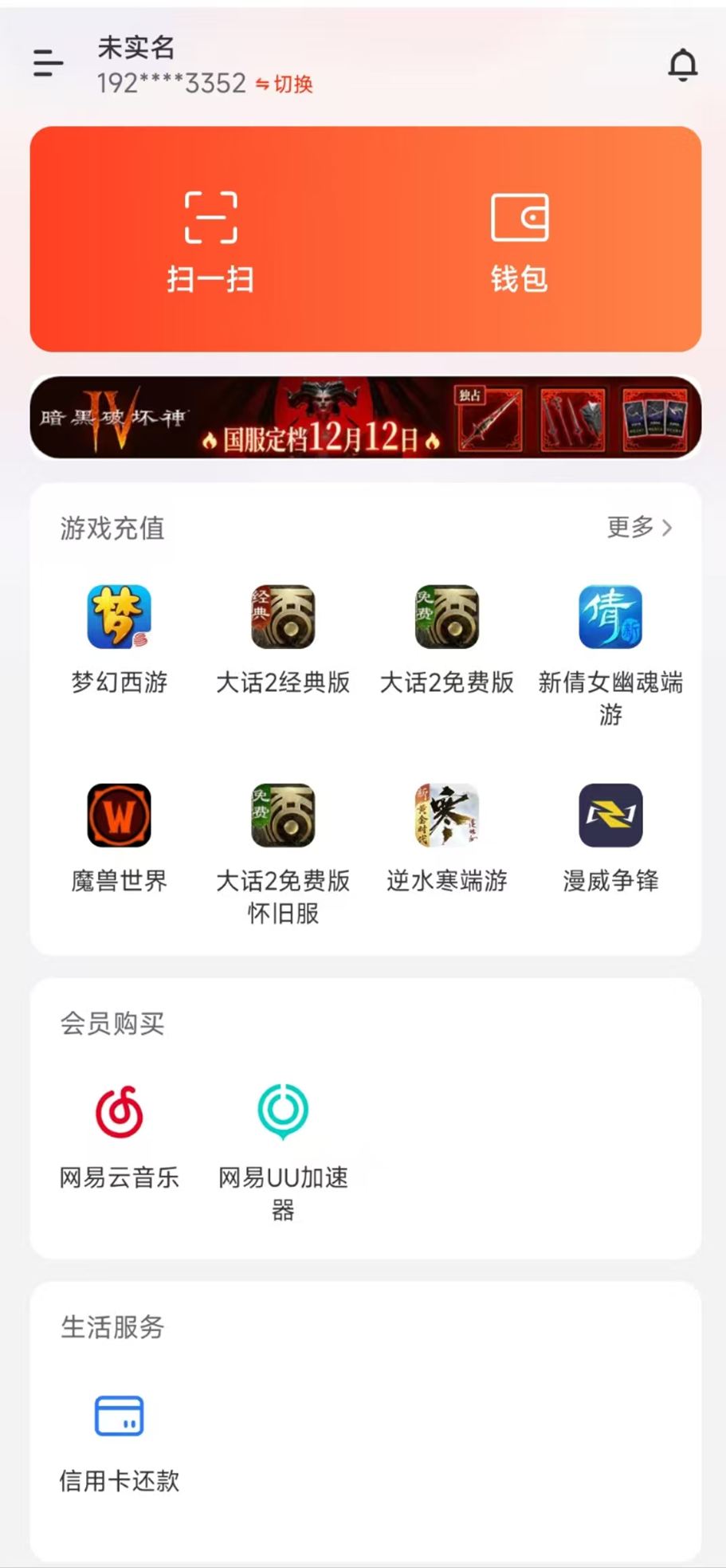
Task: Open the hamburger drawer menu
Action: pos(48,62)
